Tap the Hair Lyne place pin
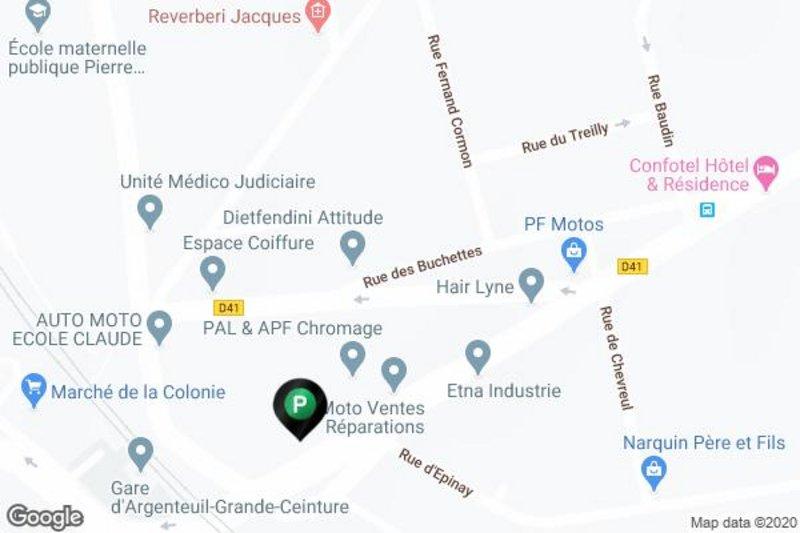 point(532,285)
